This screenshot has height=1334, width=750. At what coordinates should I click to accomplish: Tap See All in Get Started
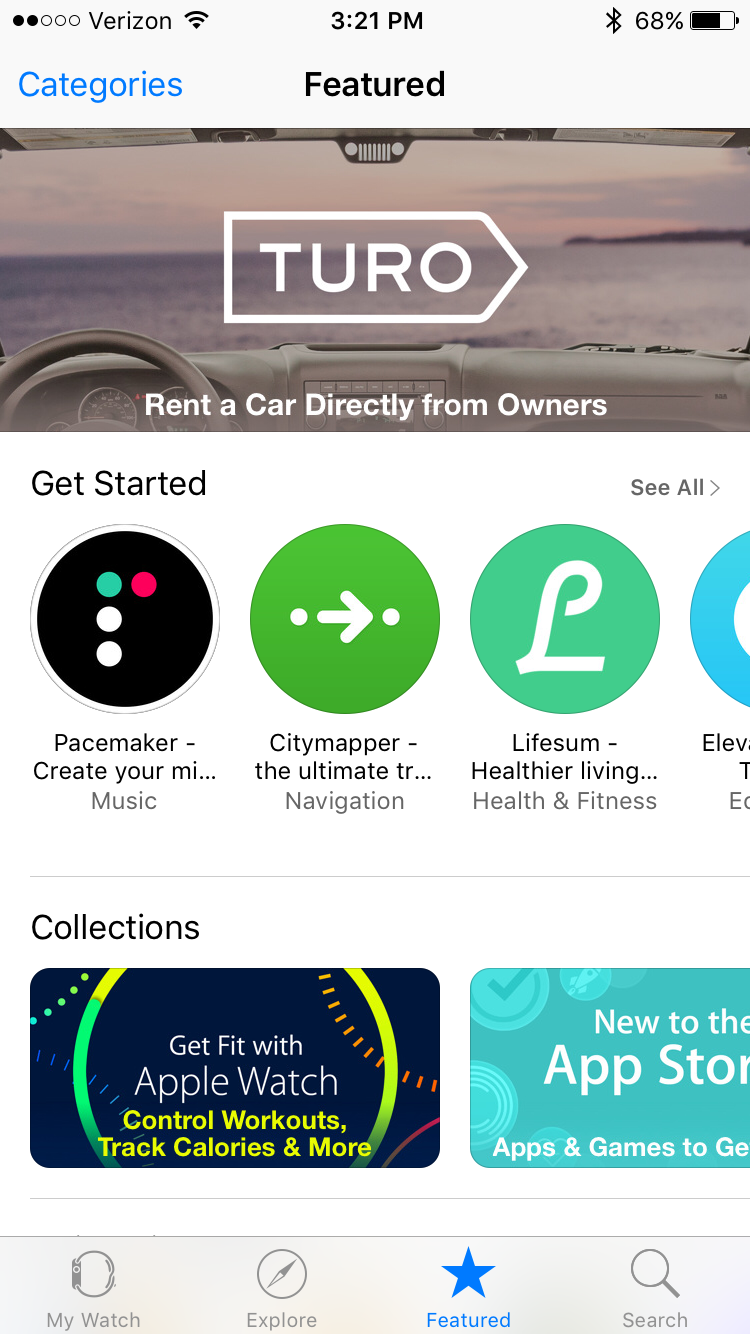coord(675,488)
